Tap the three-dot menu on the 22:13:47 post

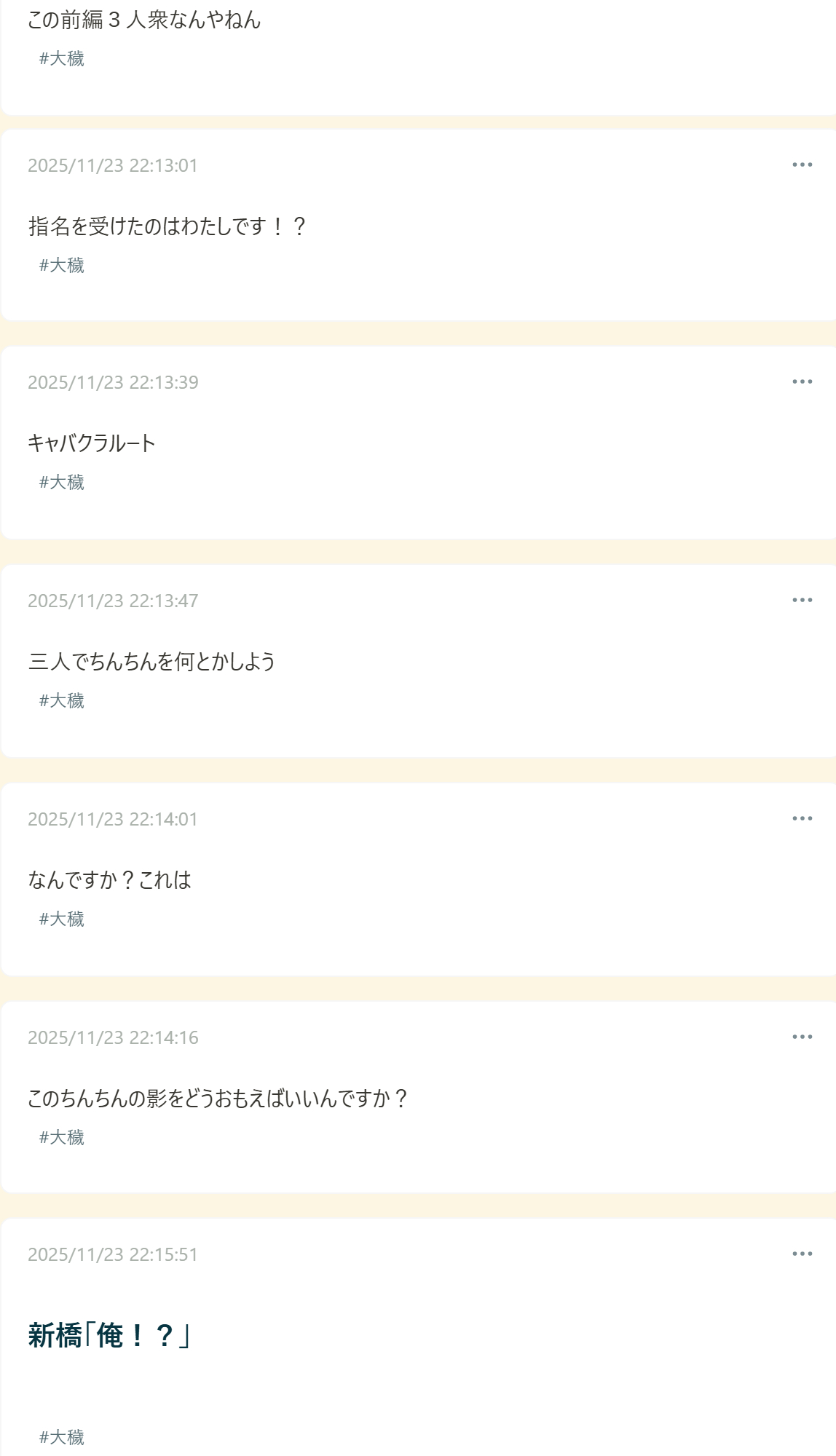802,600
